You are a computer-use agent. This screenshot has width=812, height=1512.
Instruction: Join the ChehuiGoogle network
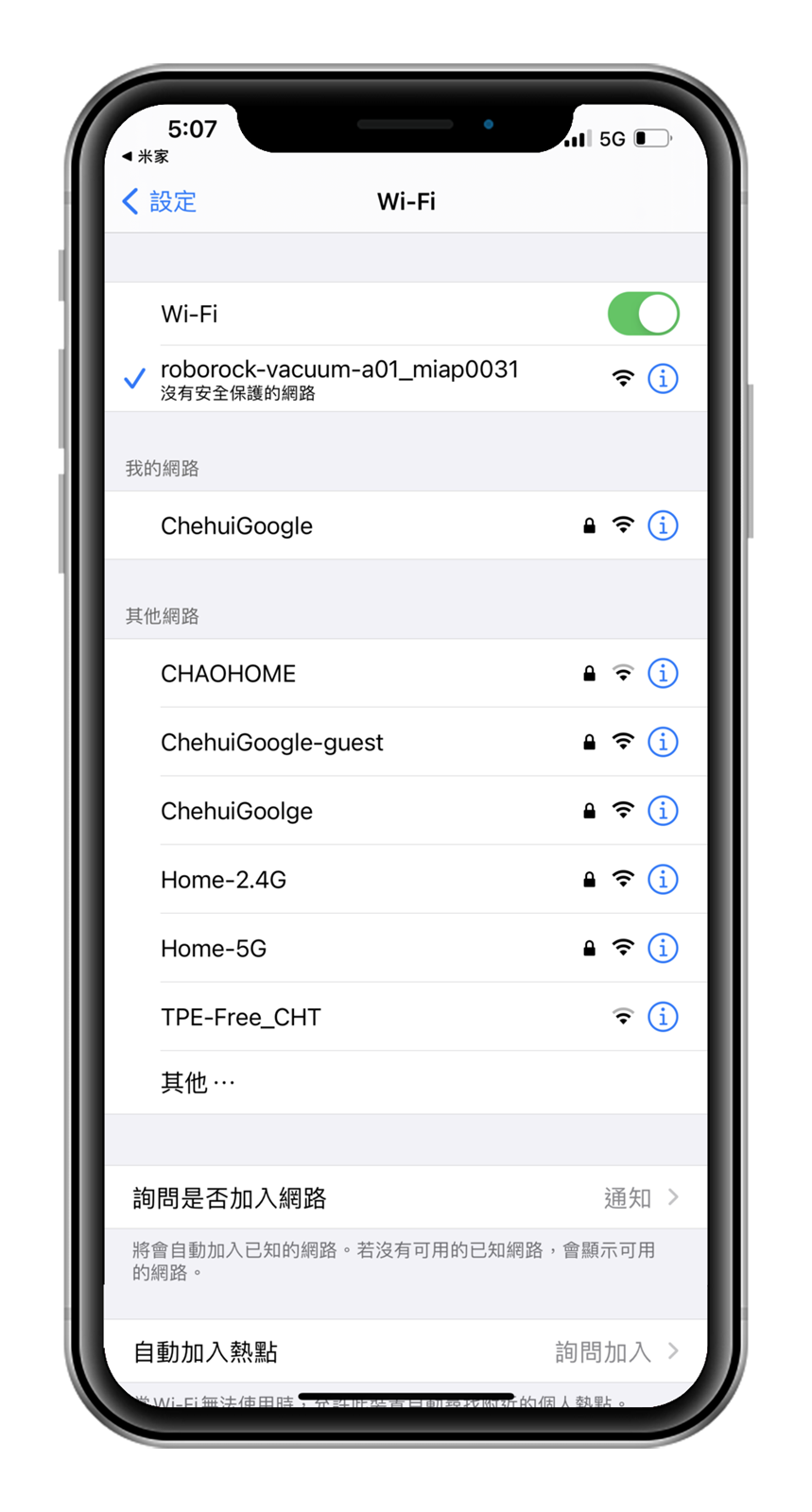[236, 526]
